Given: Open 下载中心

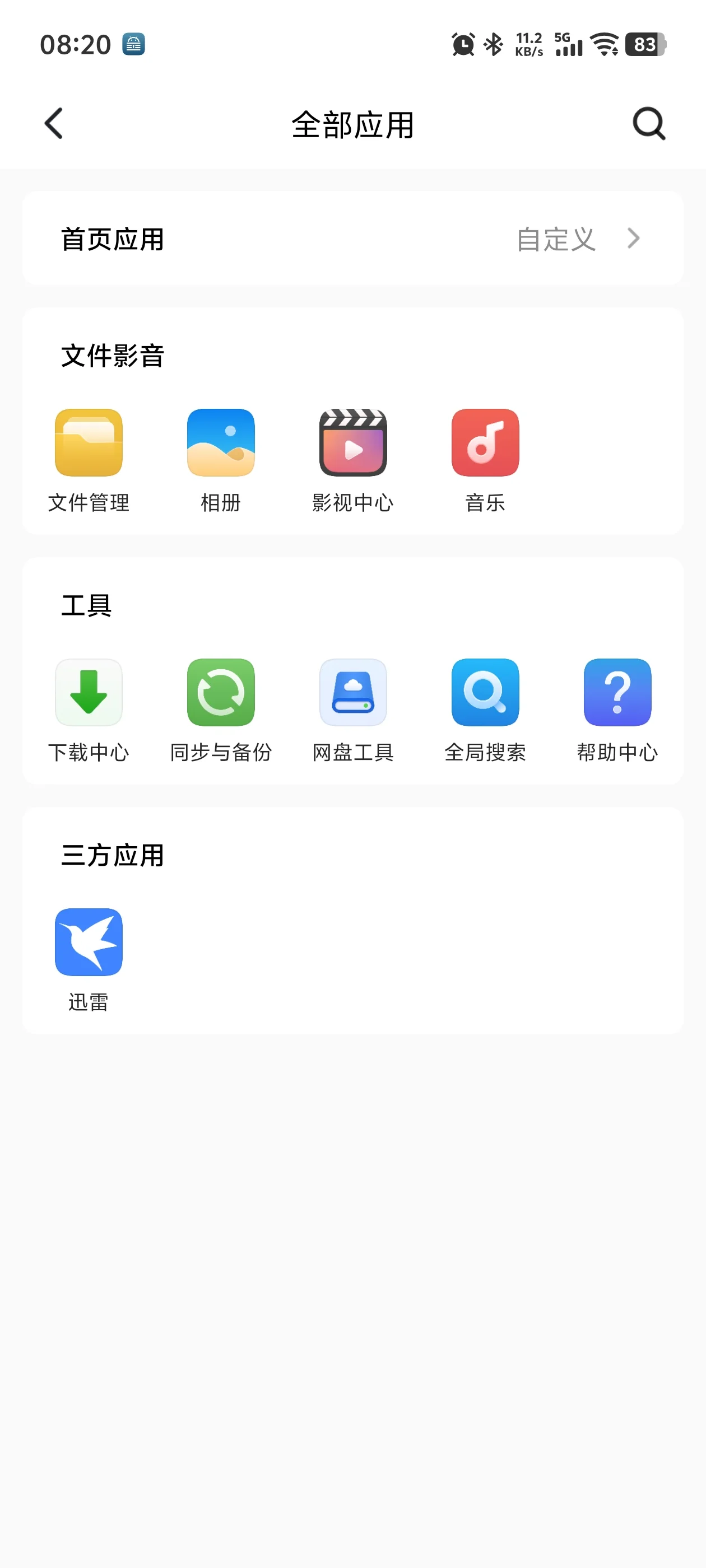Looking at the screenshot, I should pyautogui.click(x=89, y=692).
